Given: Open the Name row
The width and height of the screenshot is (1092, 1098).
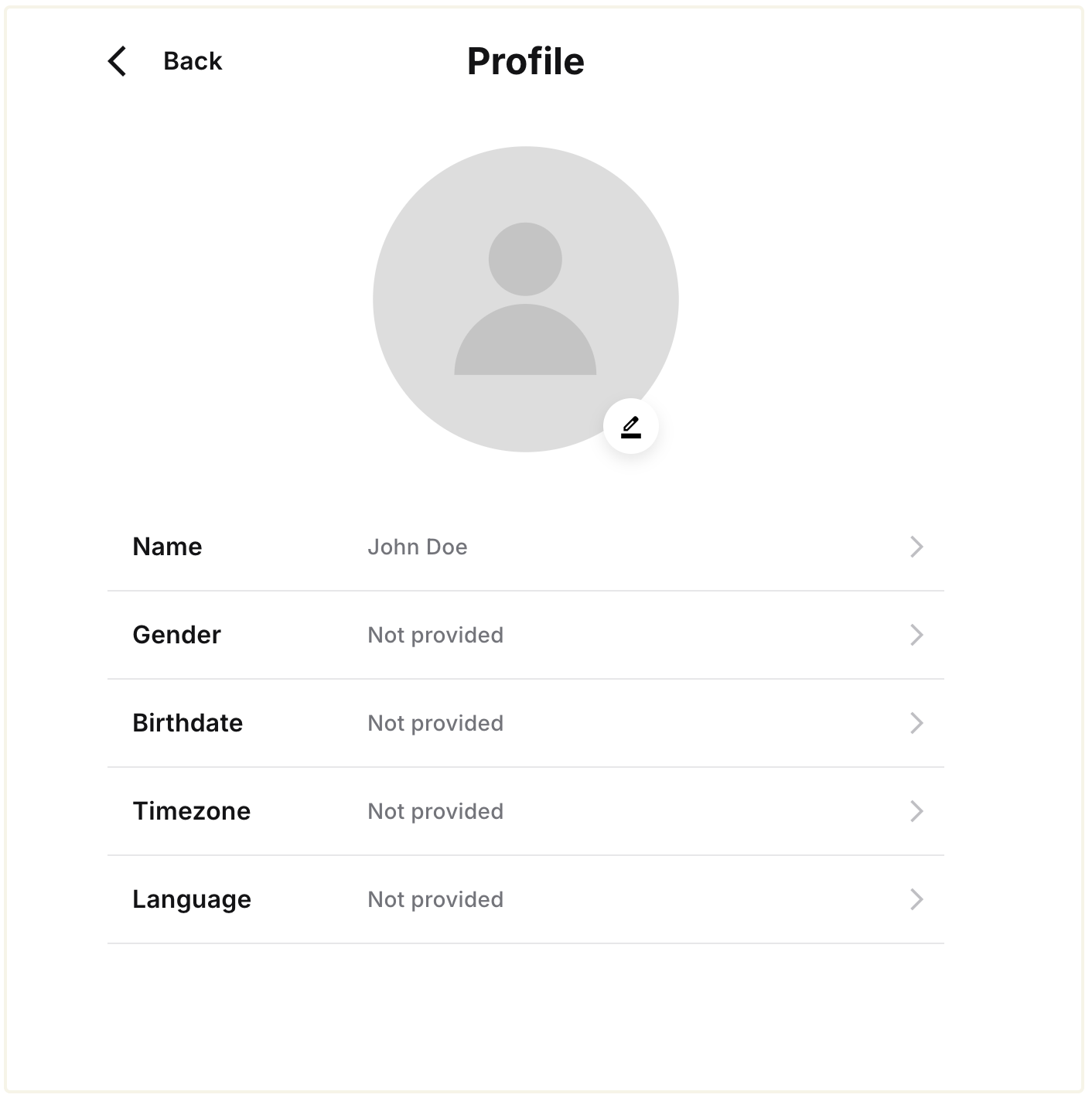Looking at the screenshot, I should (x=525, y=547).
